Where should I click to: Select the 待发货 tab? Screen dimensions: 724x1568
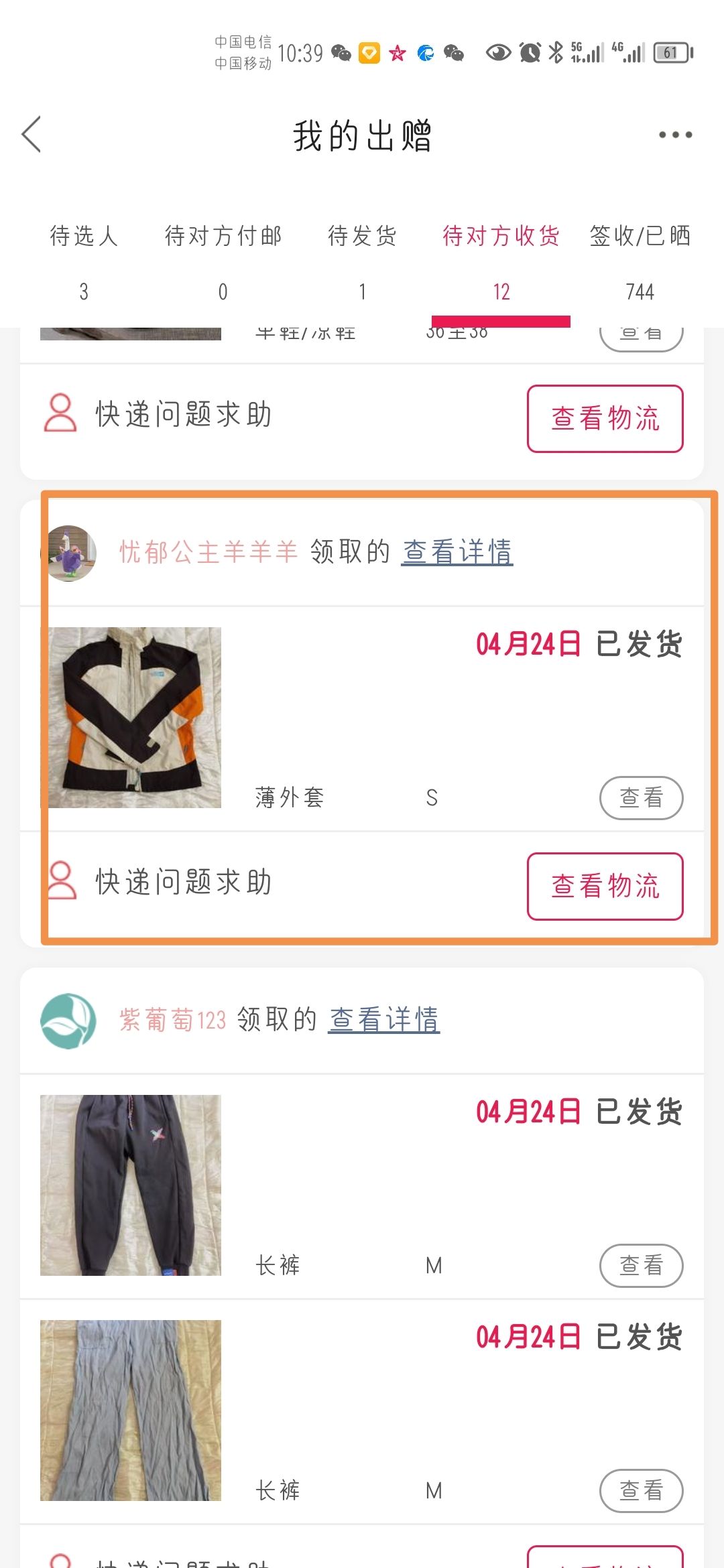pyautogui.click(x=362, y=262)
